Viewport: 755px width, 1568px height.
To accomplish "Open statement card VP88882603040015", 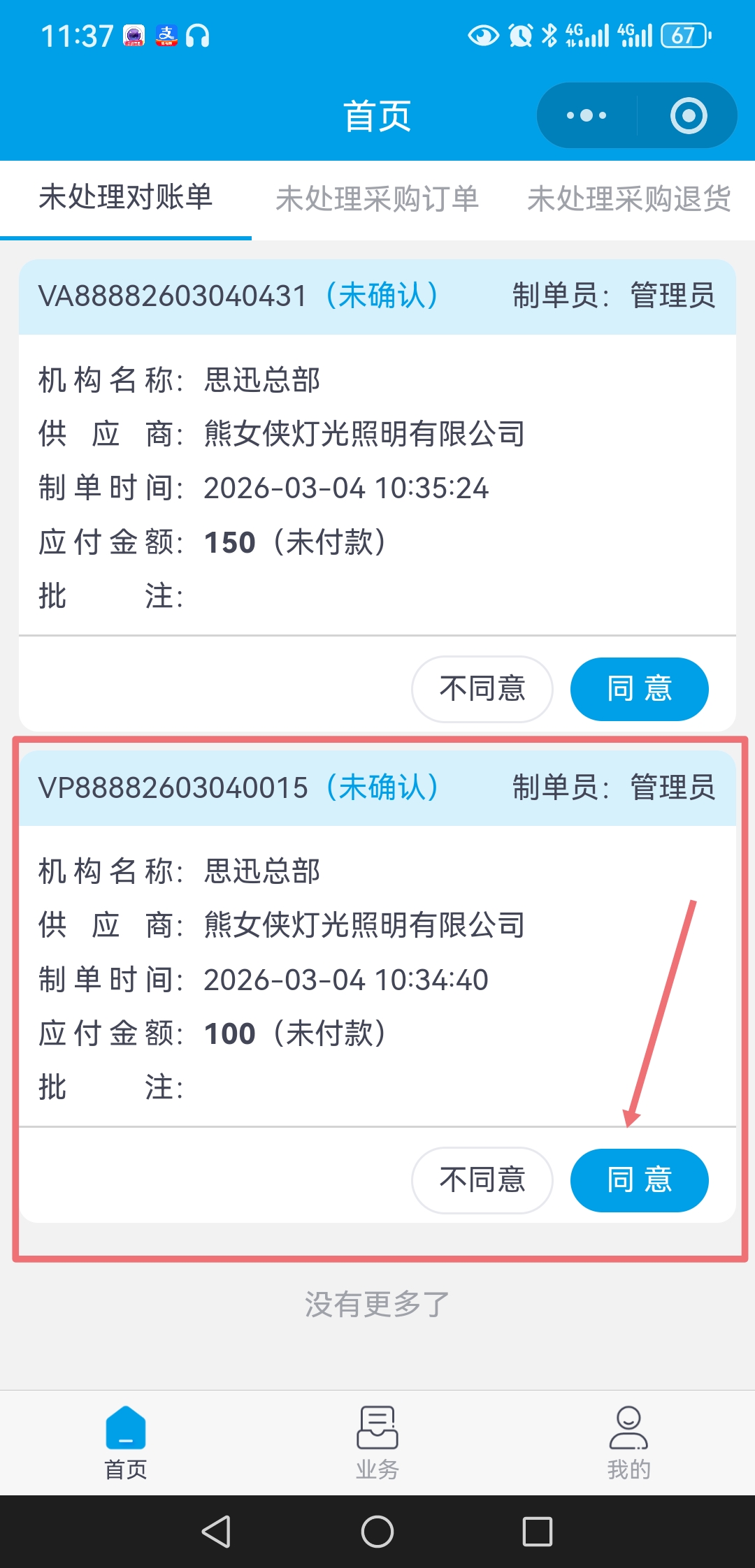I will 172,788.
